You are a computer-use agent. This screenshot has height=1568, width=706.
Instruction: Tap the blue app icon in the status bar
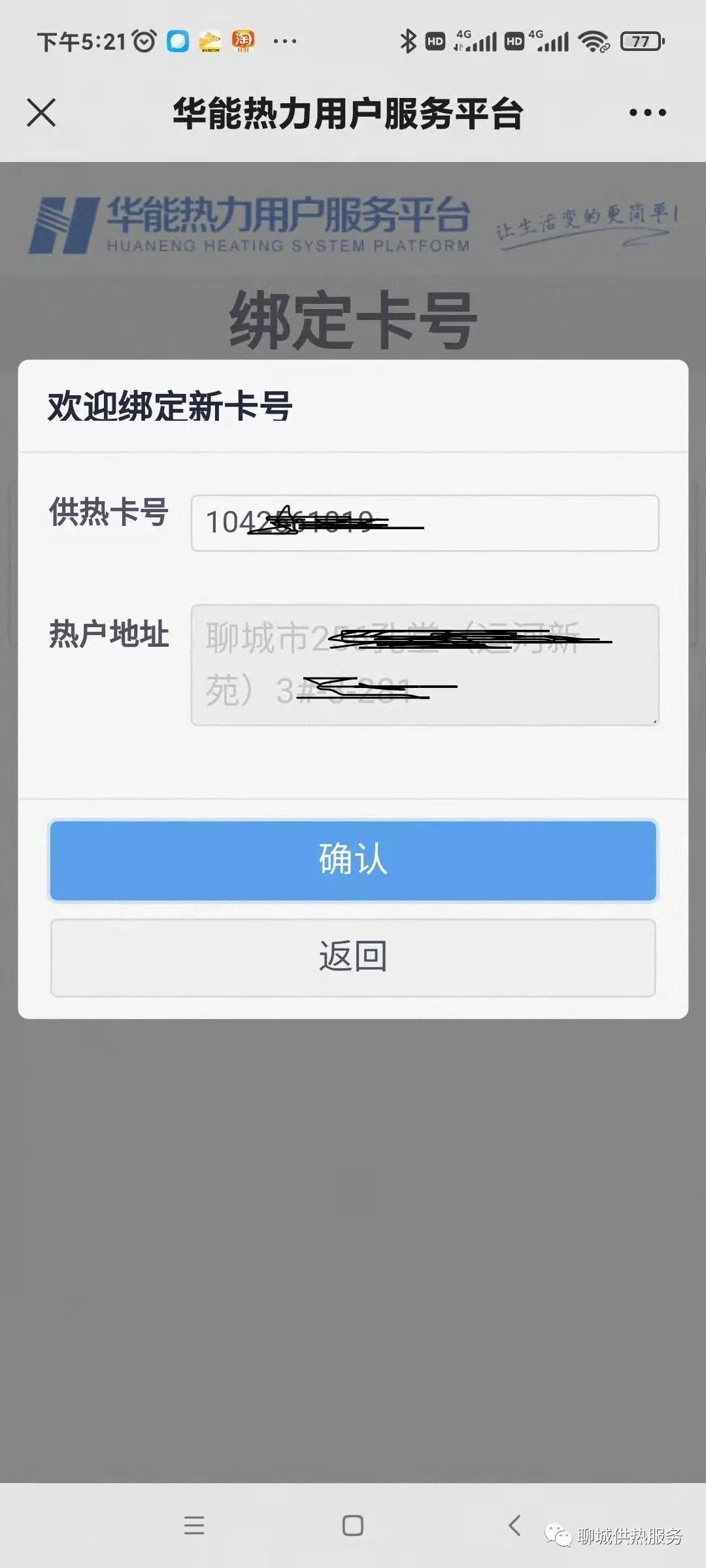tap(176, 41)
